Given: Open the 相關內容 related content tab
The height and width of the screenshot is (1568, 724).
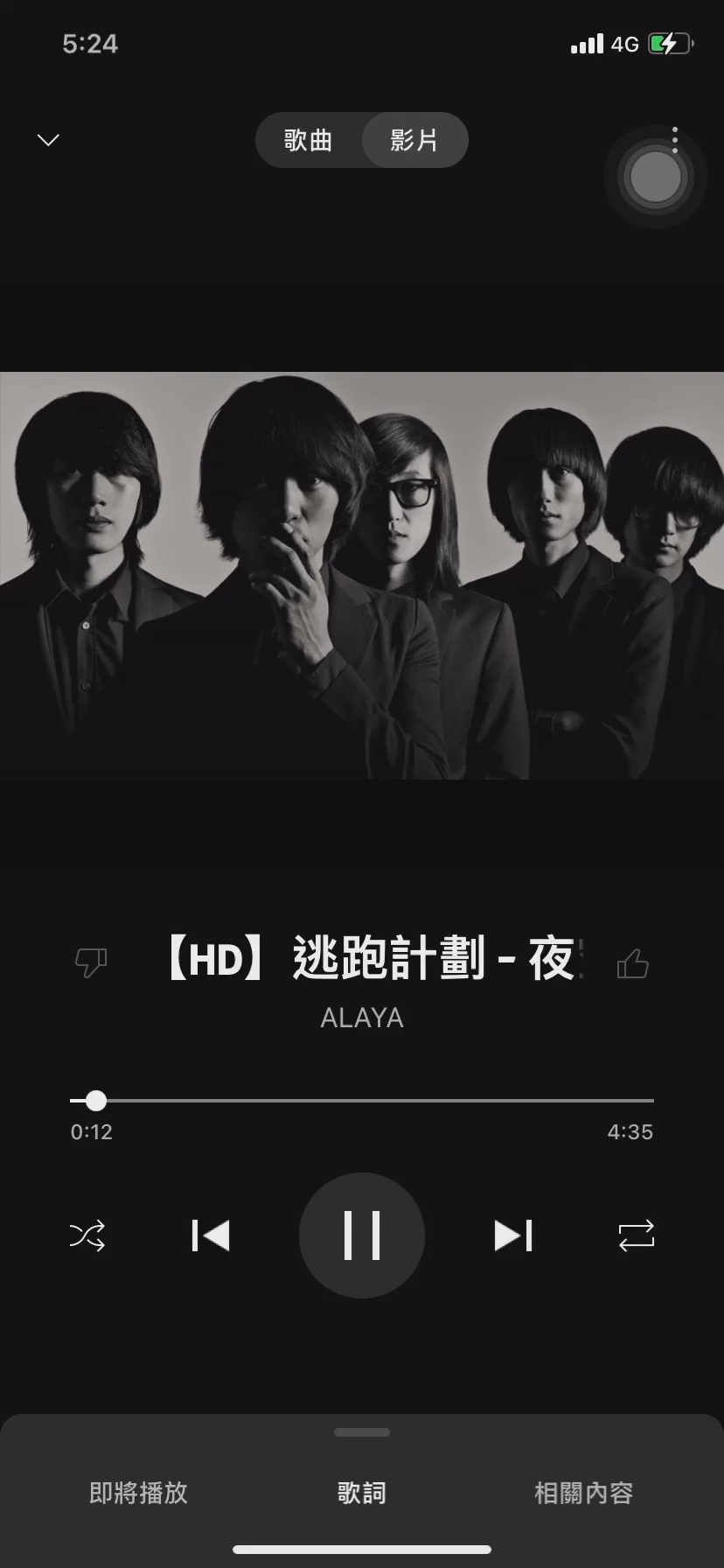Looking at the screenshot, I should point(583,1493).
